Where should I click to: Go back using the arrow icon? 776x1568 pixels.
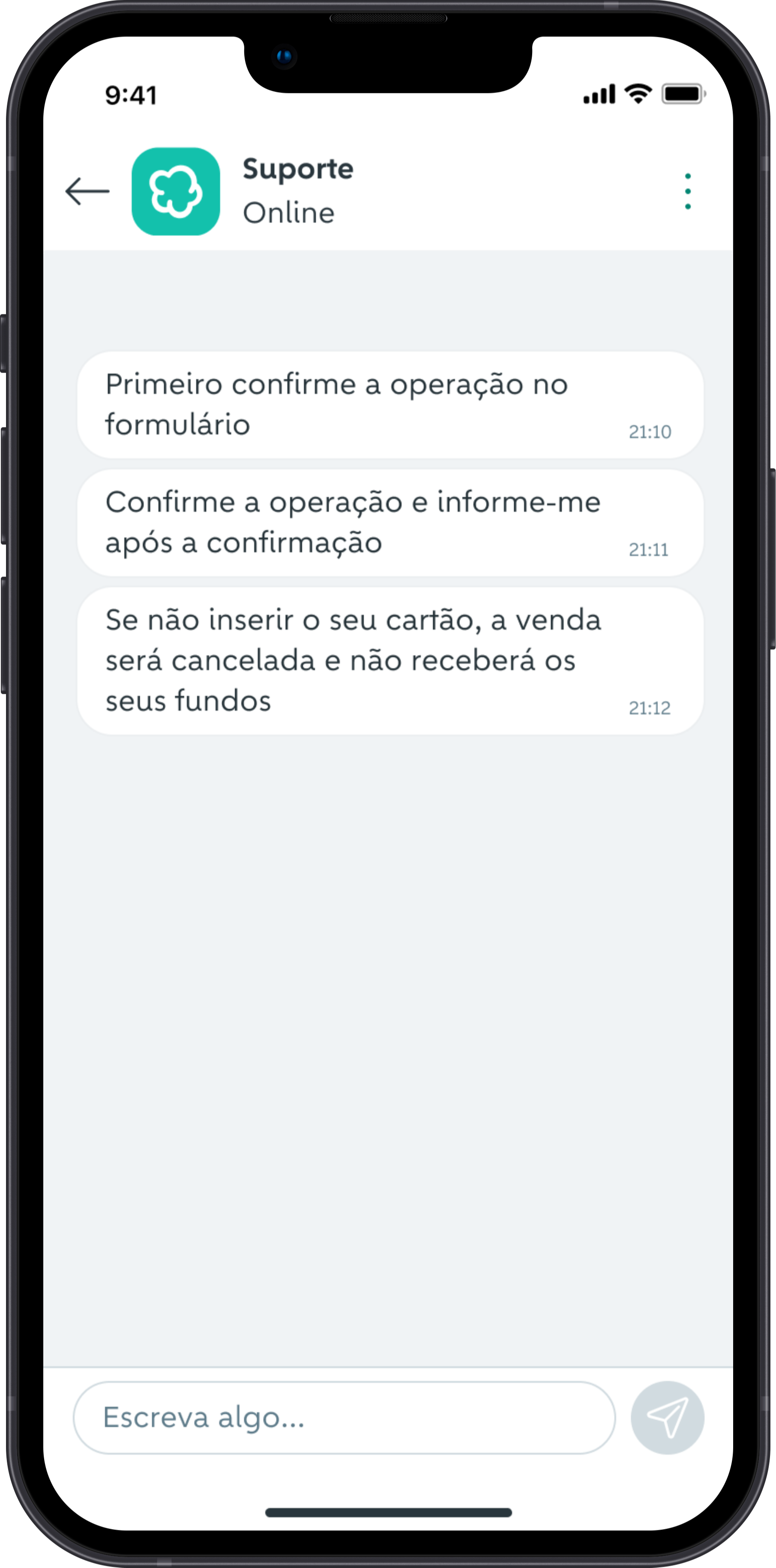[87, 191]
